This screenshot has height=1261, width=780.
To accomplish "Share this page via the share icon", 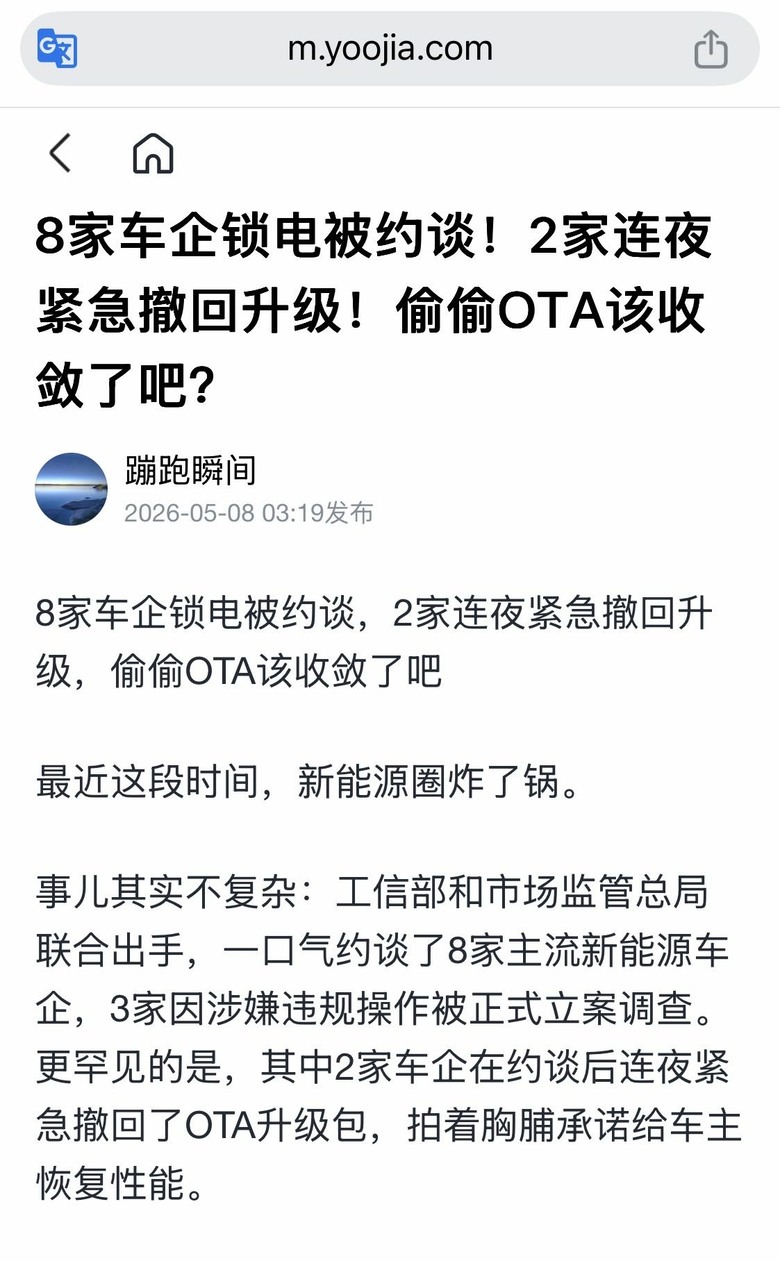I will 711,48.
